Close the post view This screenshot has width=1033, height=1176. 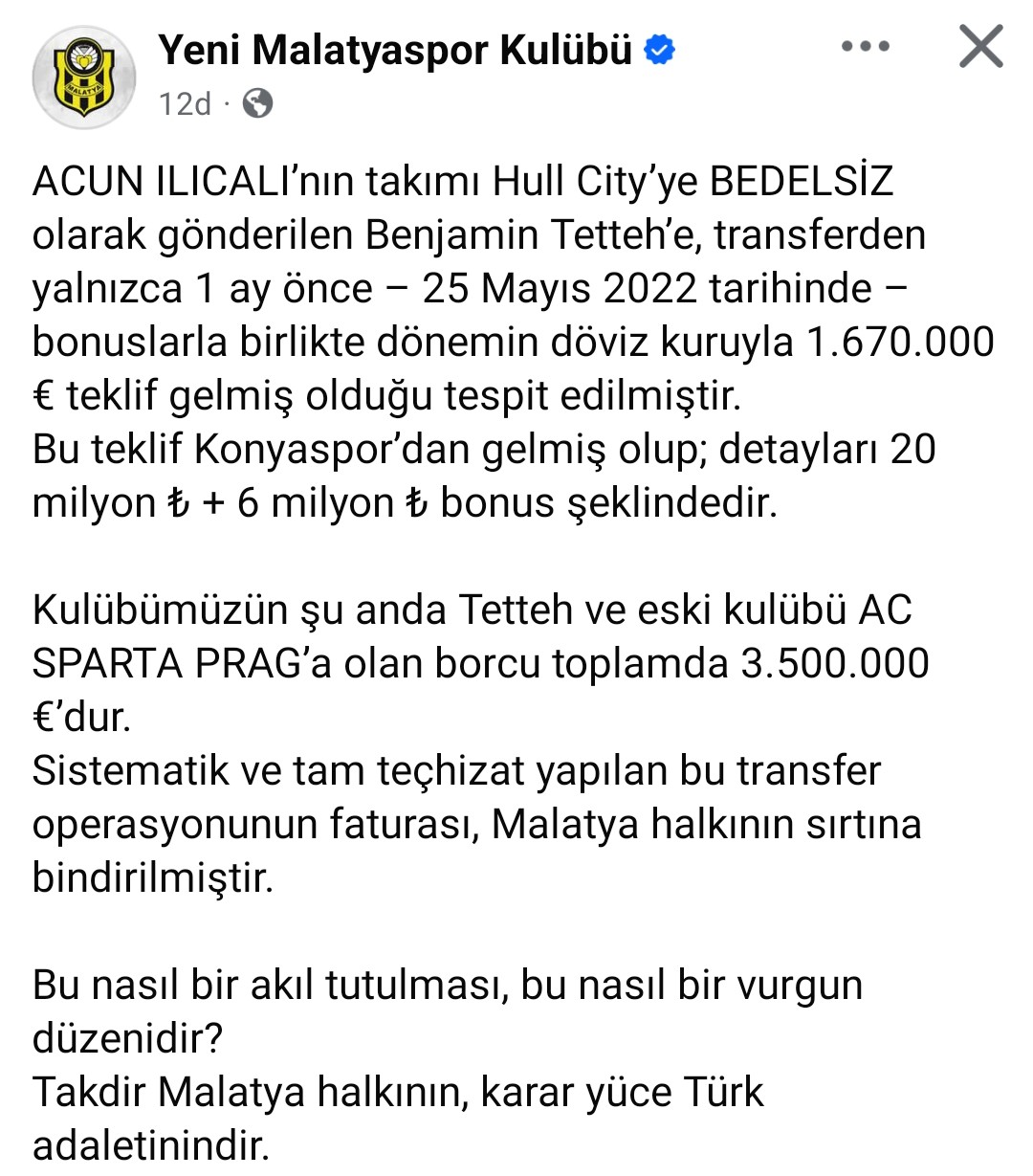tap(981, 46)
